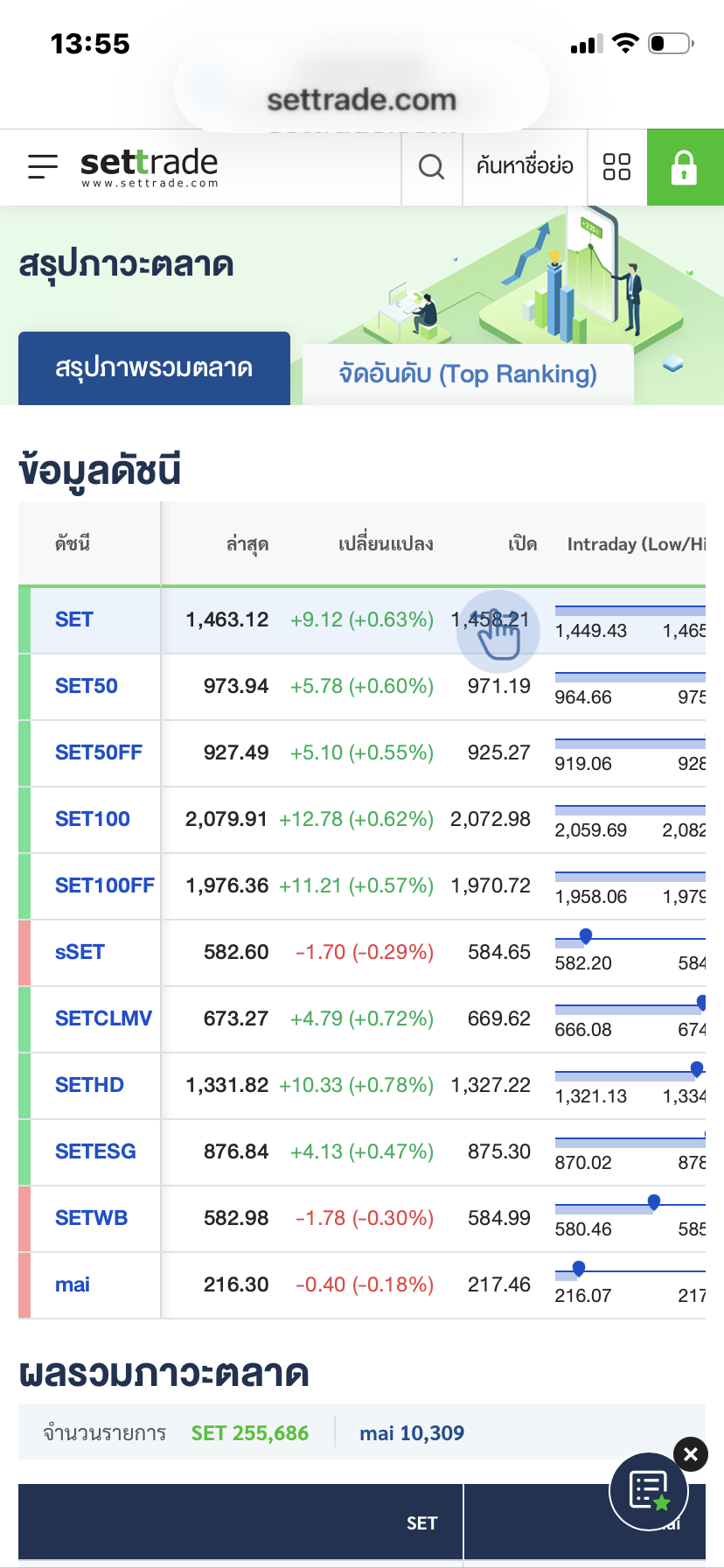This screenshot has width=724, height=1568.
Task: Tap the magnifier search icon
Action: 431,166
